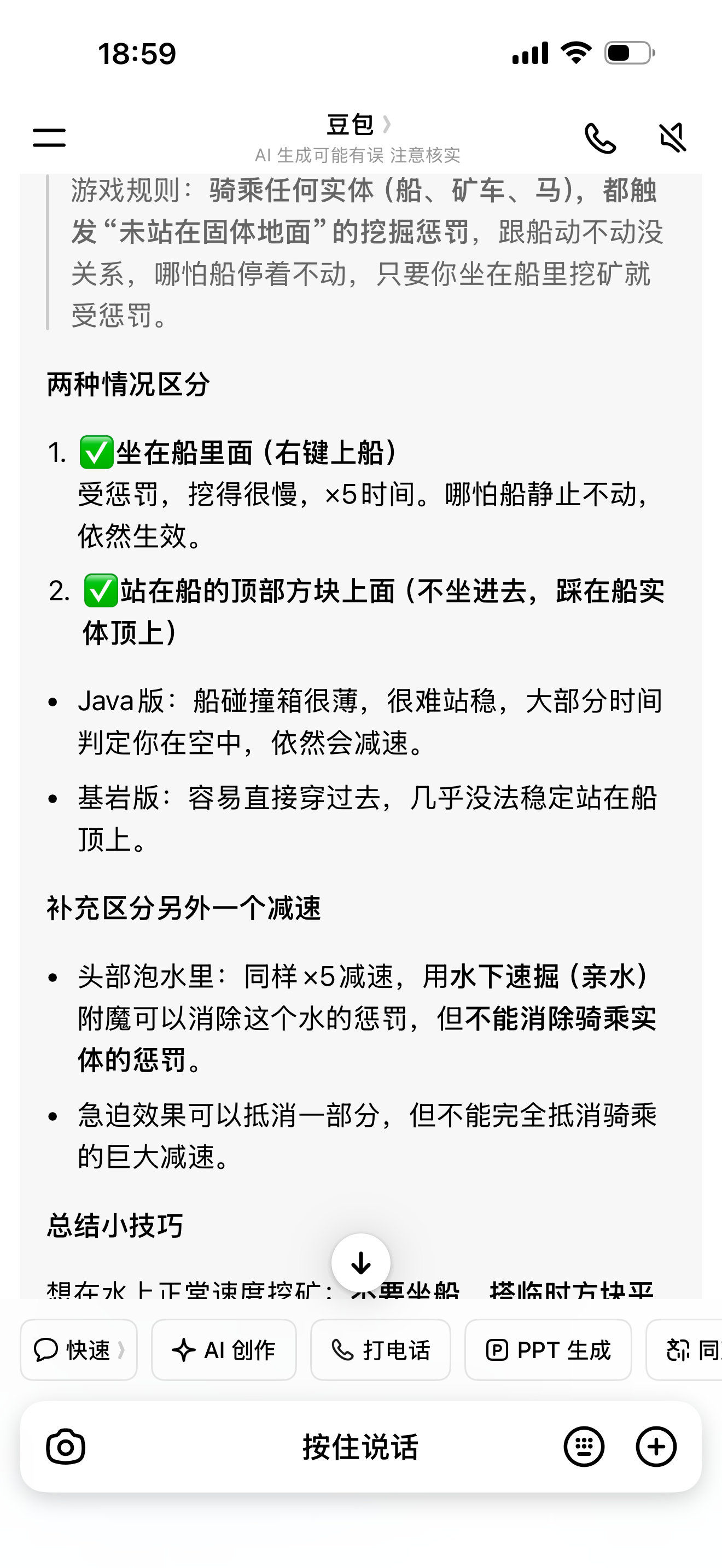This screenshot has width=722, height=1568.
Task: Open the camera icon in the input bar
Action: pos(66,1447)
